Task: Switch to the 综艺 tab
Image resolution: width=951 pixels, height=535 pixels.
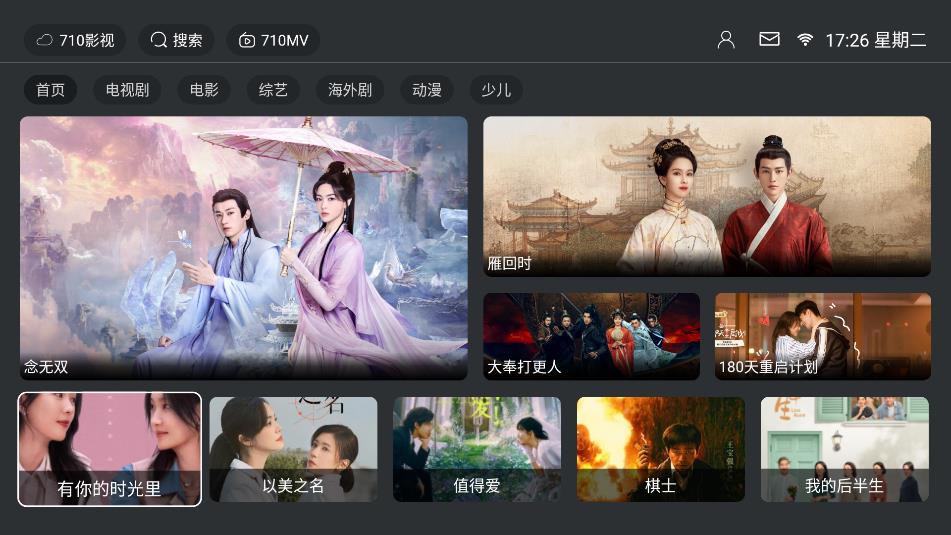Action: point(273,90)
